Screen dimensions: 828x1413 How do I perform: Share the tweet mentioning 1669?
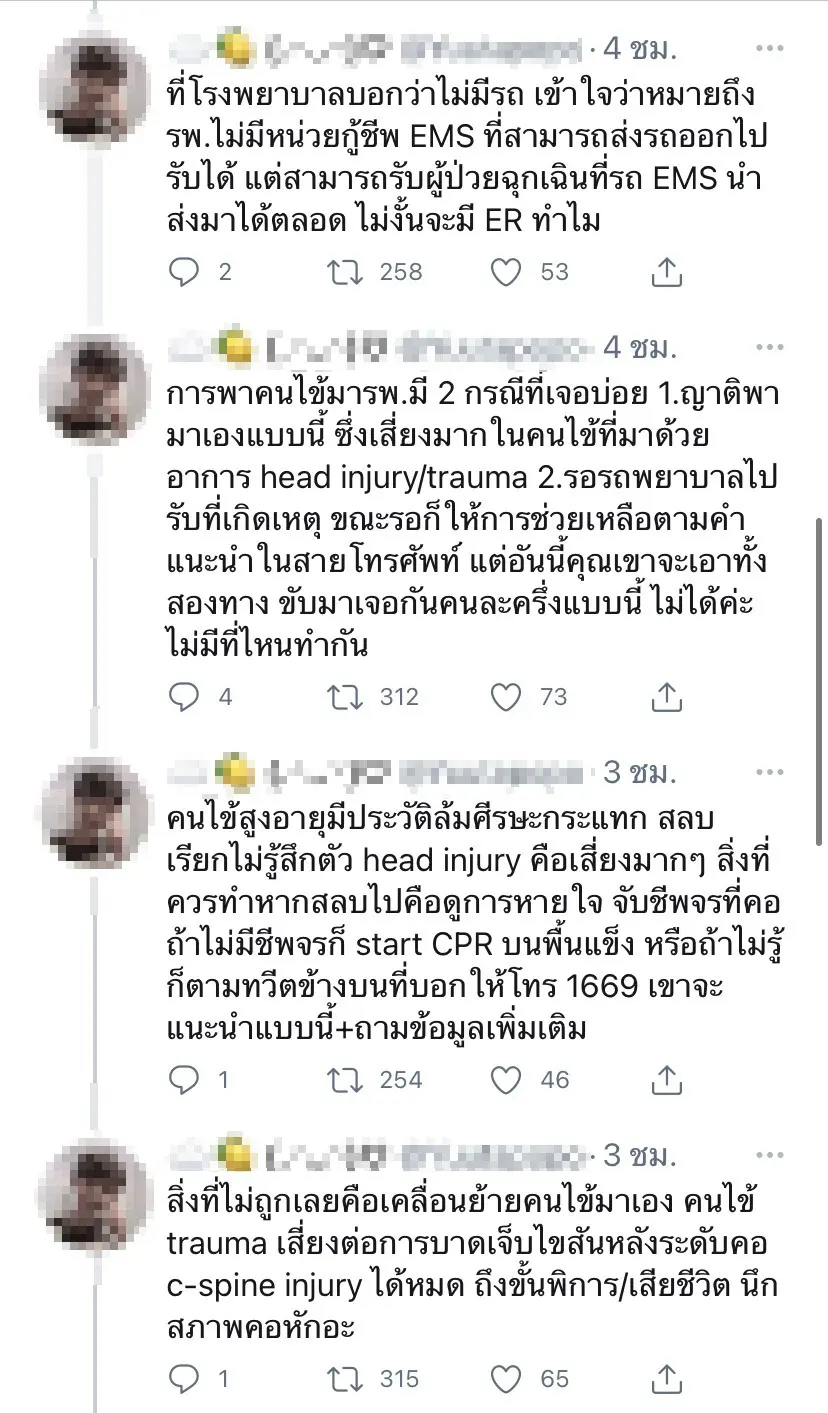coord(666,1080)
